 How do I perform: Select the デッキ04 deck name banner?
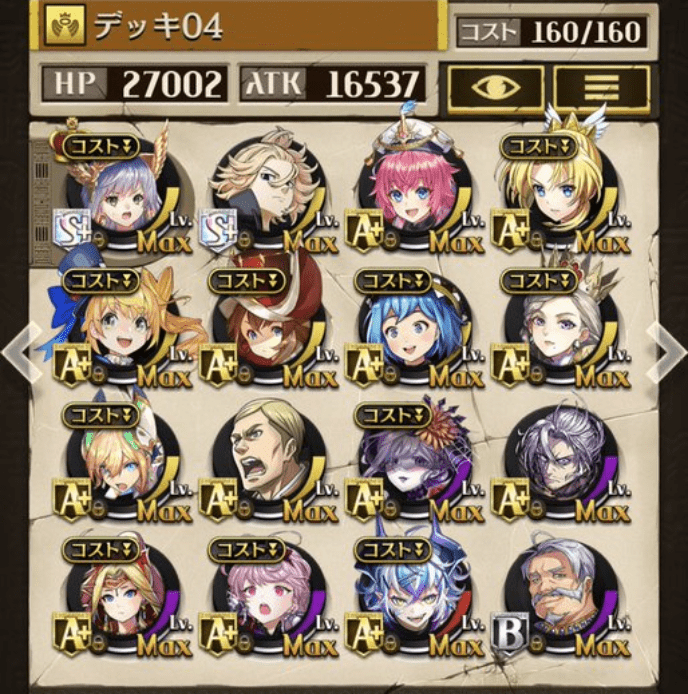pos(240,26)
